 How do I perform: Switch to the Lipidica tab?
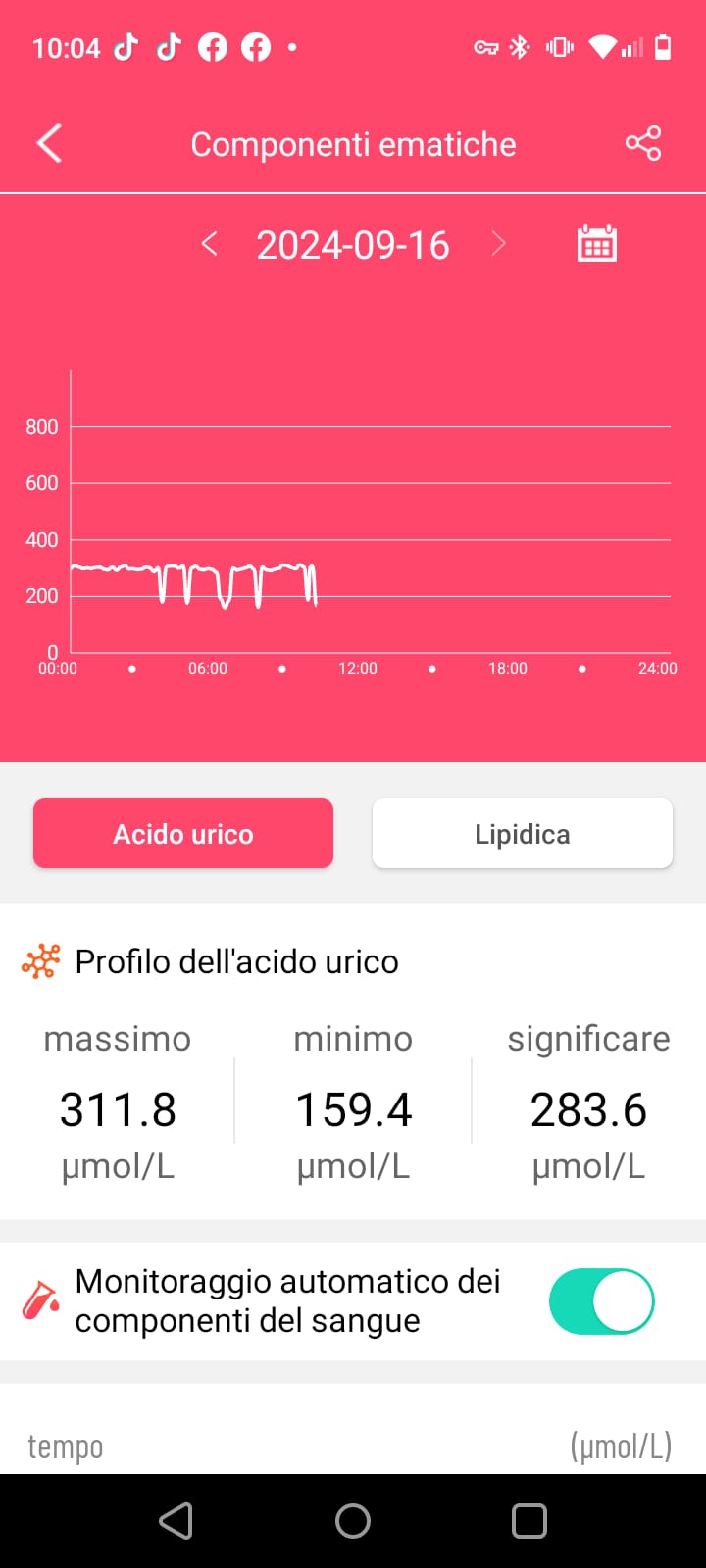tap(522, 833)
